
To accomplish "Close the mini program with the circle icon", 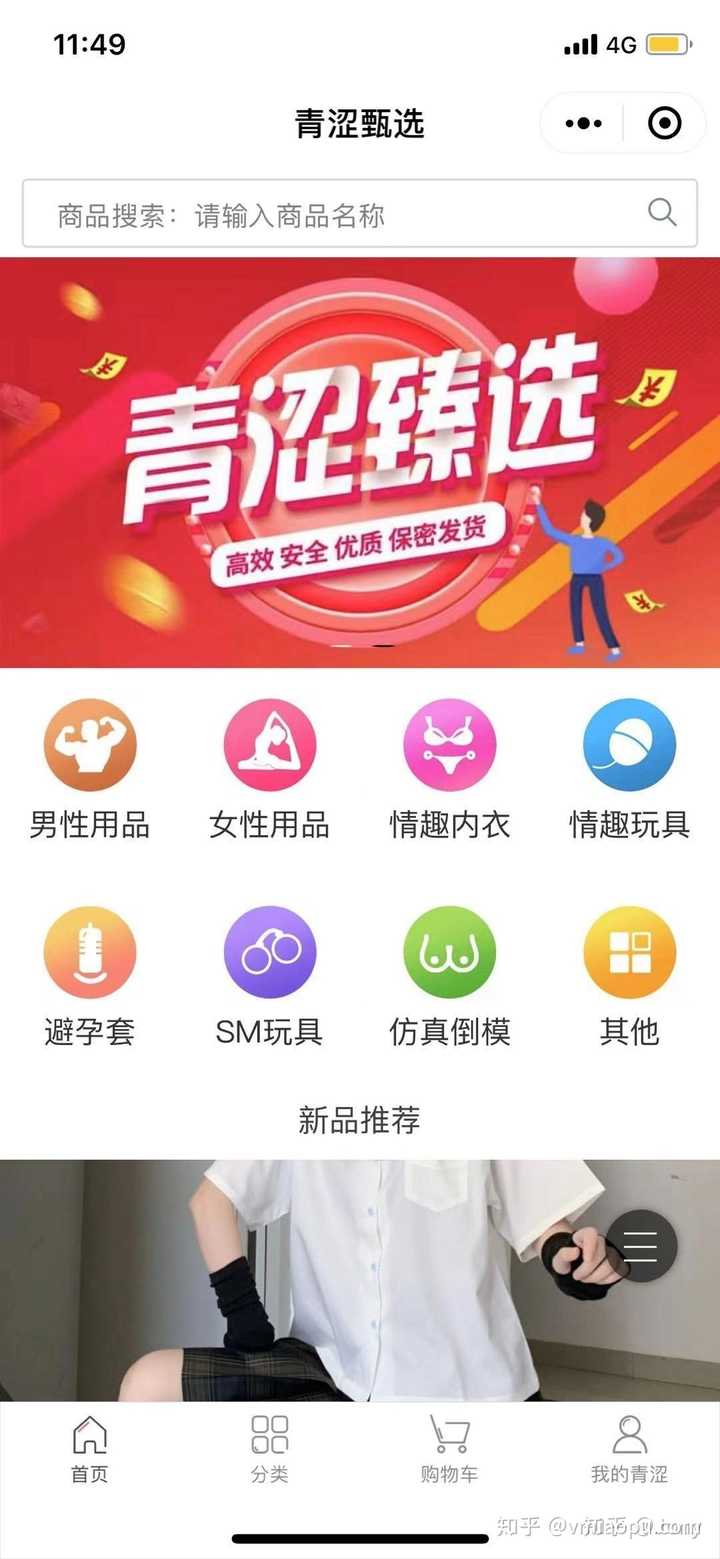I will [x=664, y=124].
